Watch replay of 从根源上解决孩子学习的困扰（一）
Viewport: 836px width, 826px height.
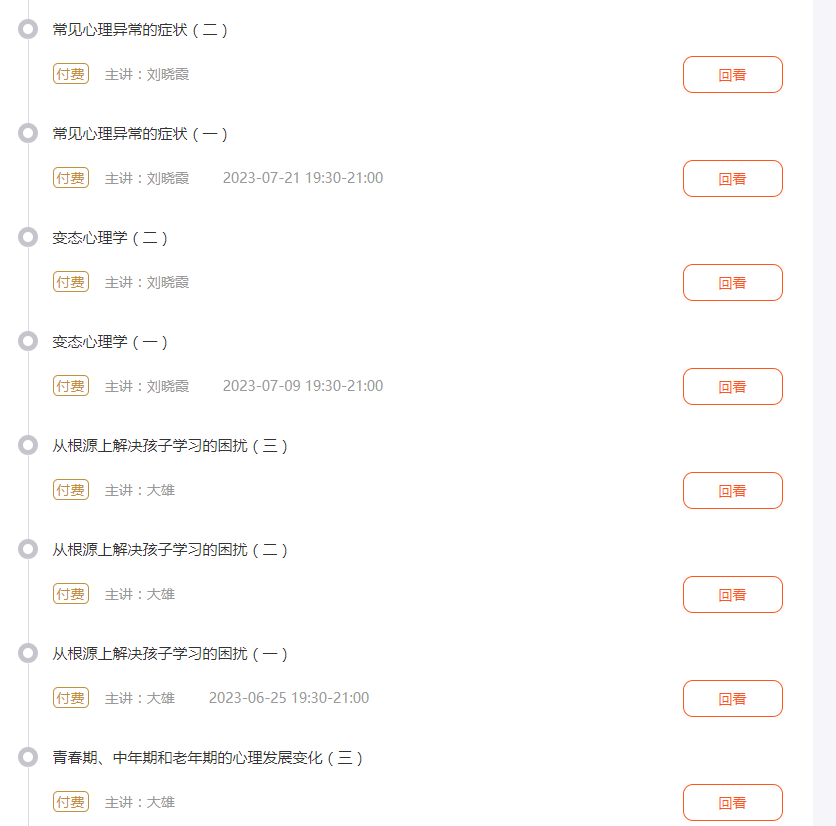(732, 699)
